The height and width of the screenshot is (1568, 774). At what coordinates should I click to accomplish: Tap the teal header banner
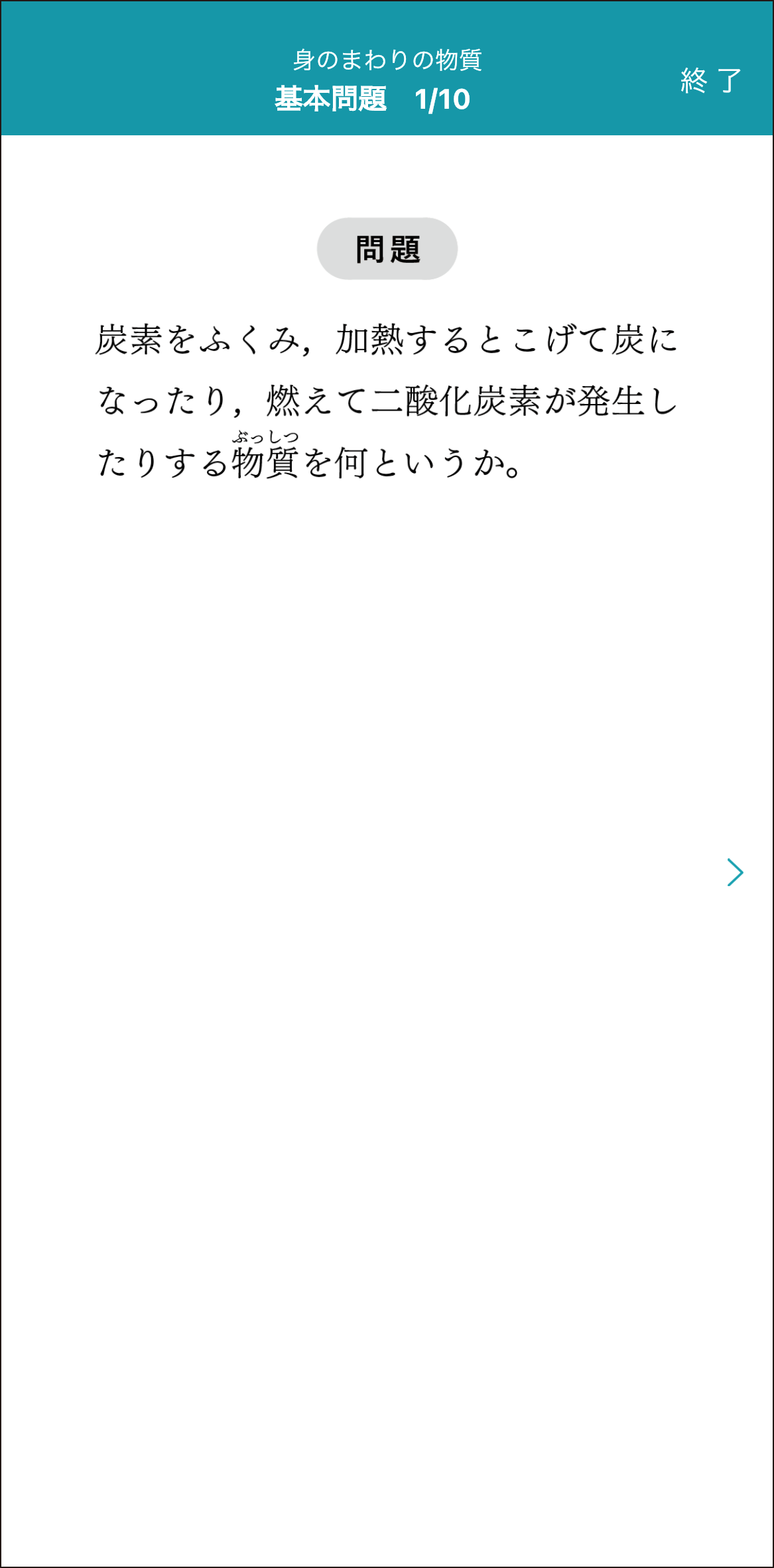point(387,66)
